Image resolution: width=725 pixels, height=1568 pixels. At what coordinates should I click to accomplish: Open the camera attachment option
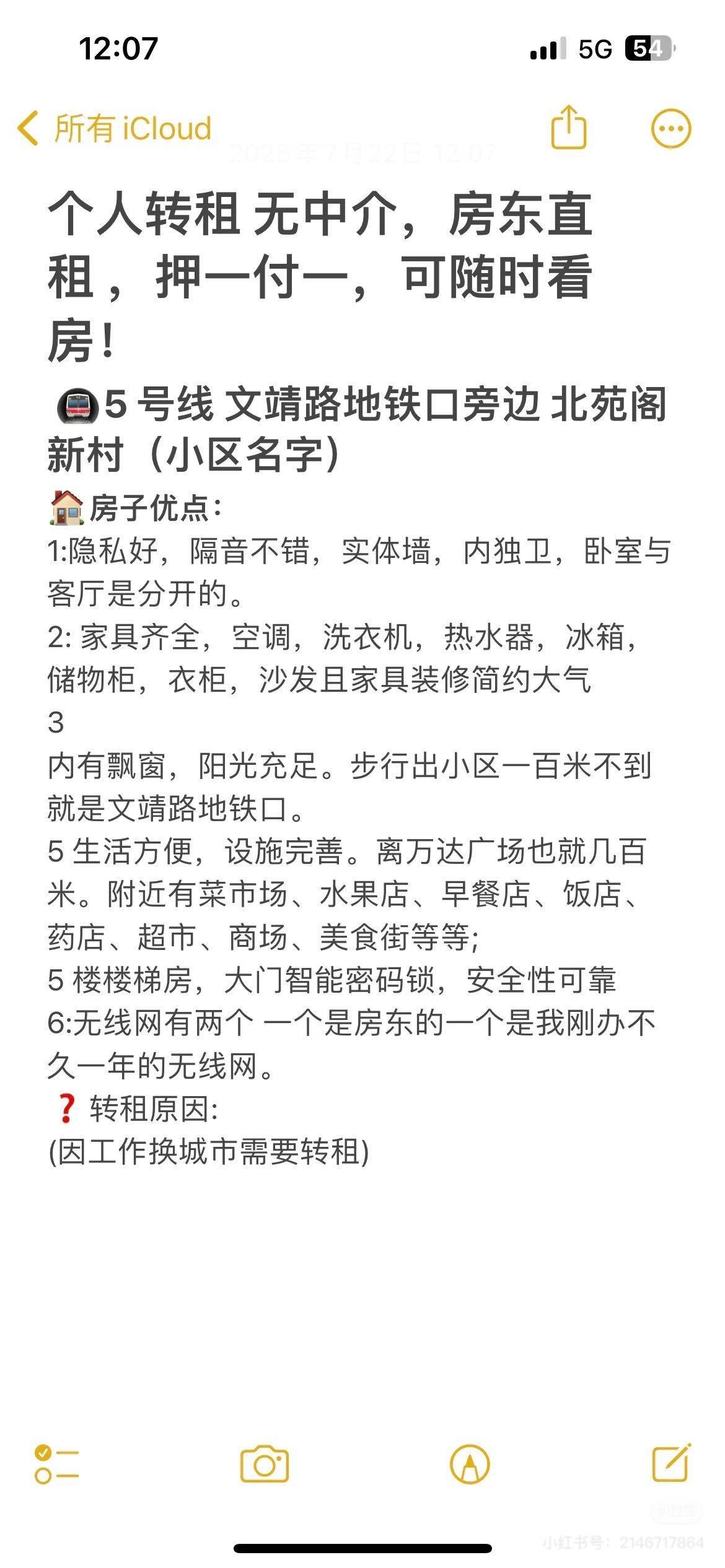pos(265,1465)
